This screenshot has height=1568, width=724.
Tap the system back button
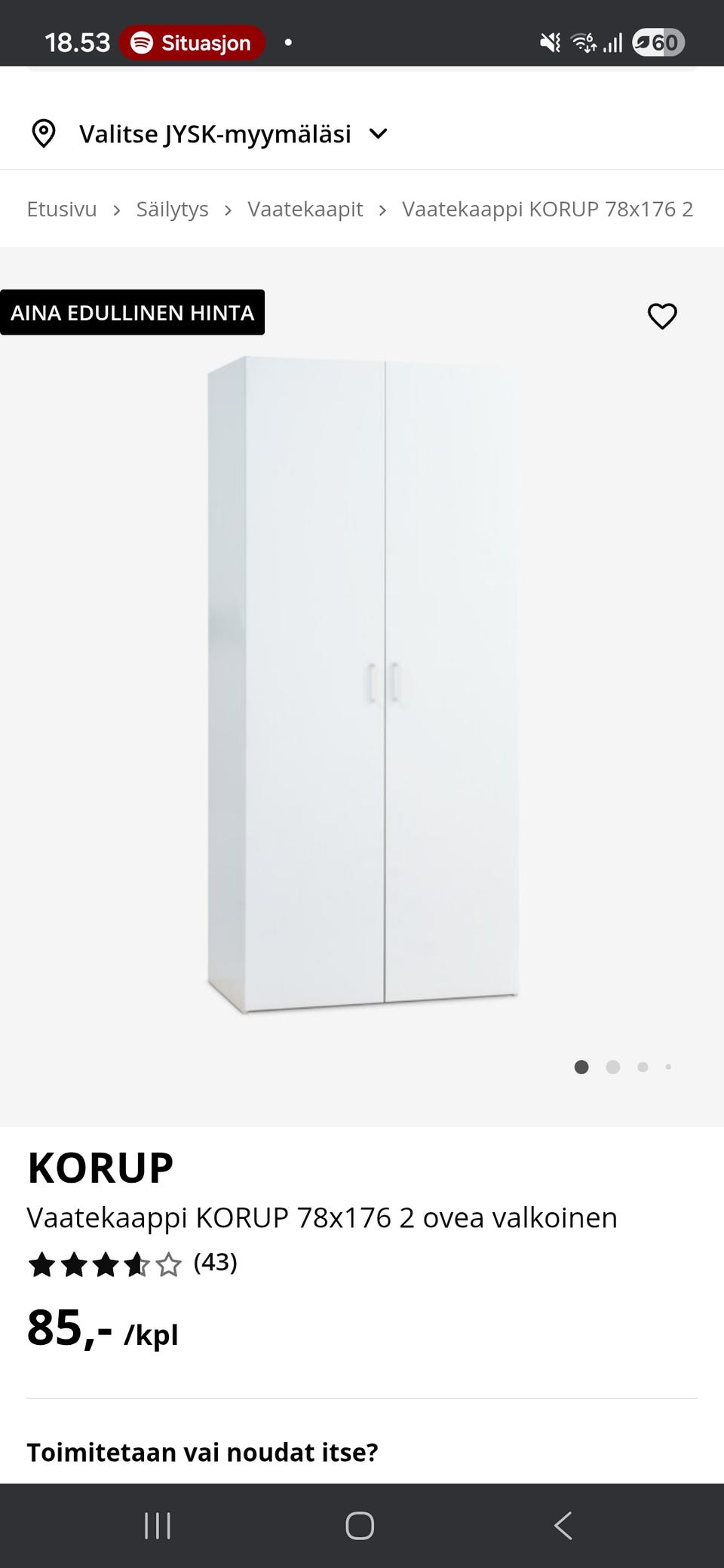pyautogui.click(x=563, y=1526)
